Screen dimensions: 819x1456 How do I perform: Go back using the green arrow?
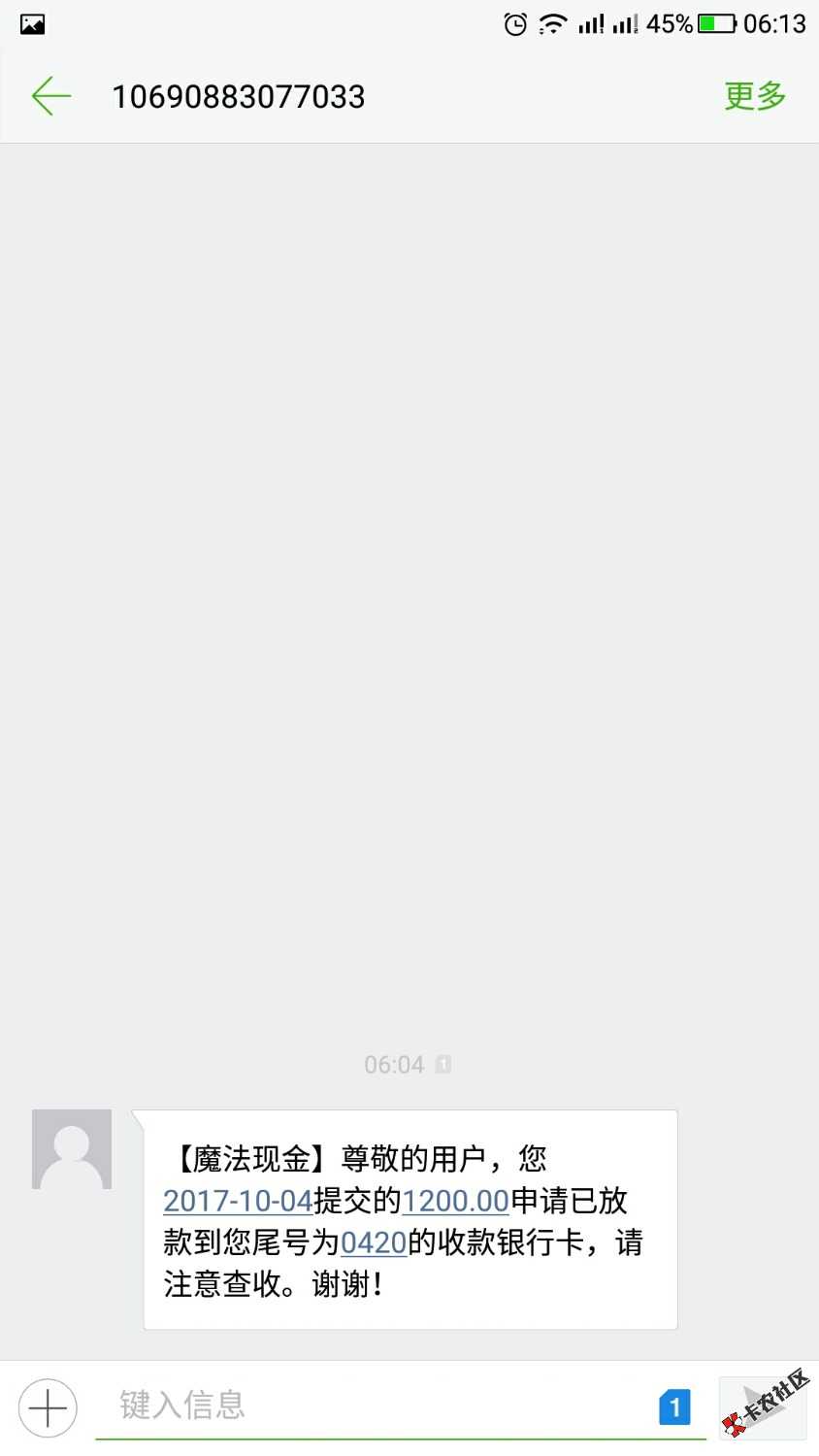pos(51,96)
